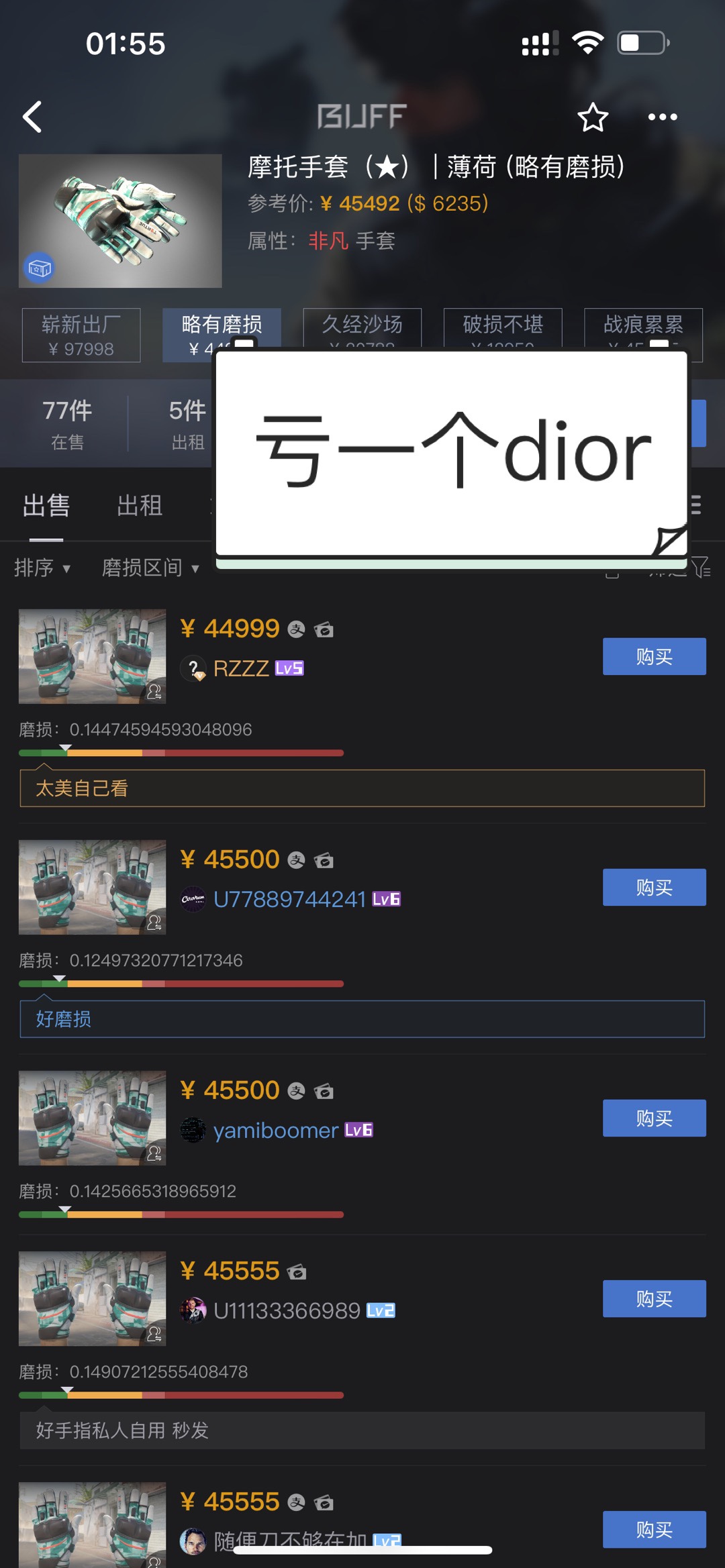
Task: Open the 排序 sort dropdown
Action: point(42,568)
